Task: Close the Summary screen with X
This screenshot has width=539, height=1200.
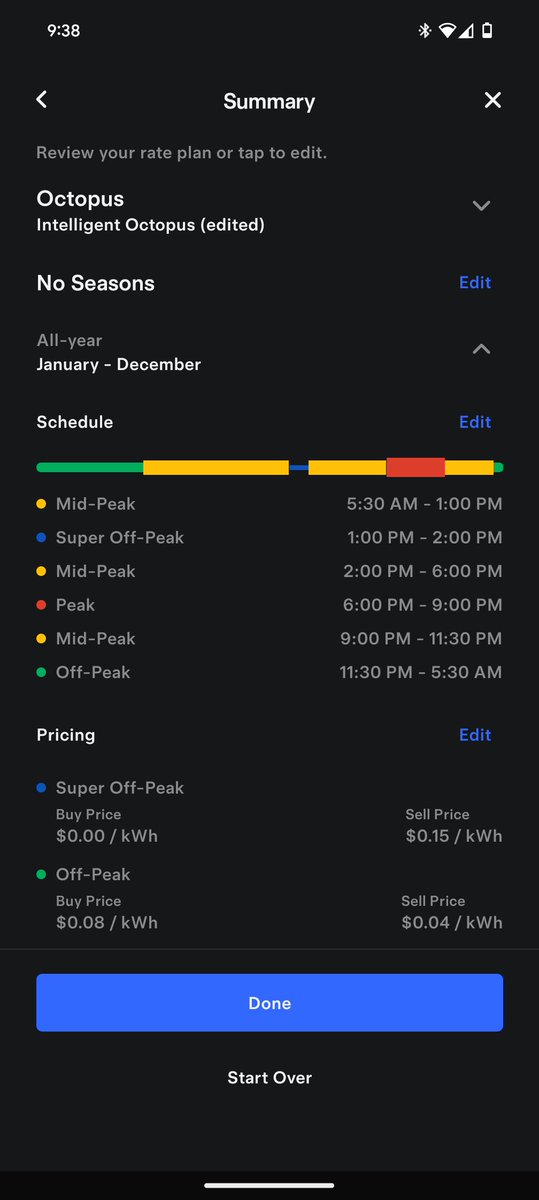Action: (492, 100)
